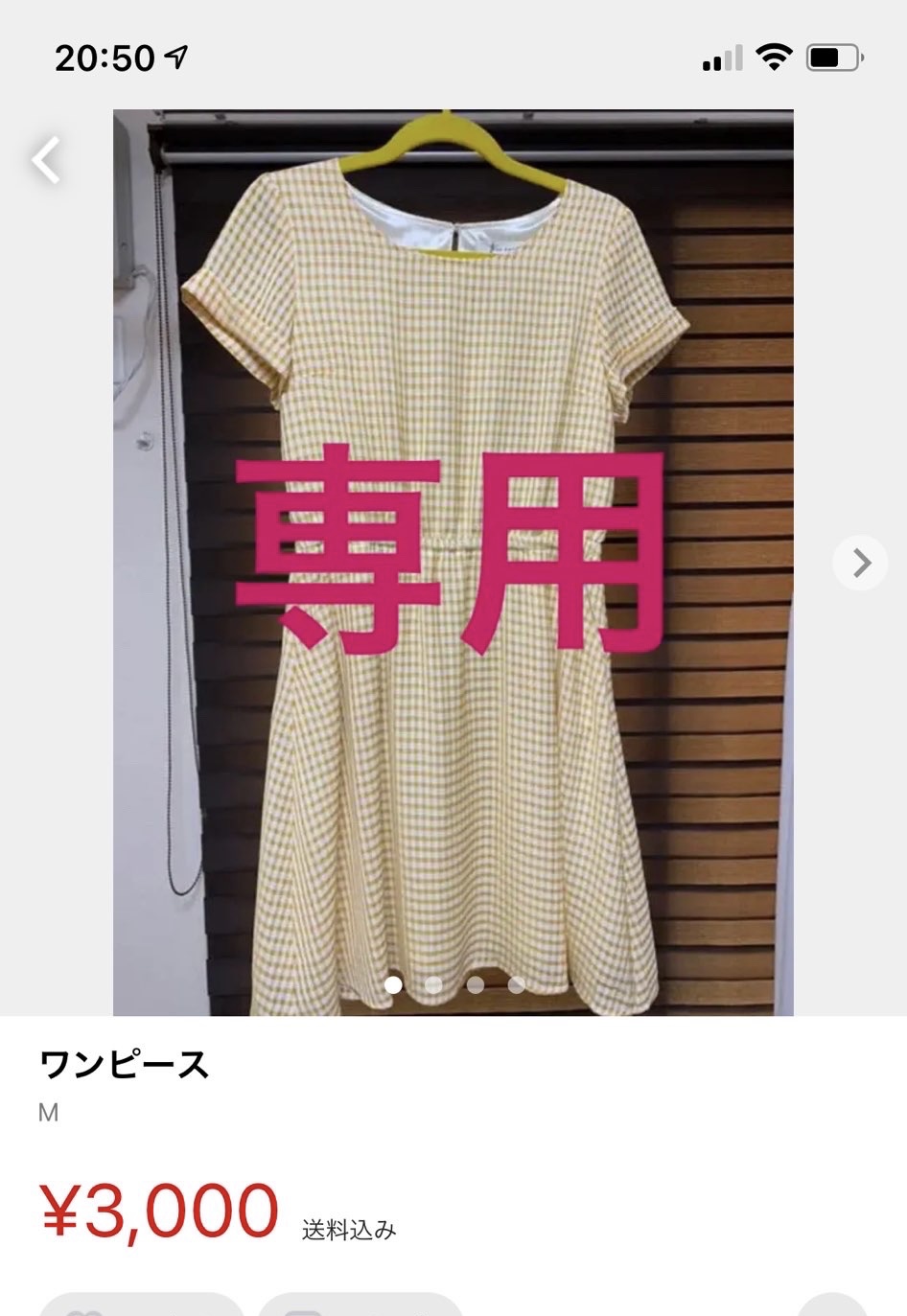Screen dimensions: 907x1316
Task: Tap the 送料込み shipping label
Action: coord(348,1228)
